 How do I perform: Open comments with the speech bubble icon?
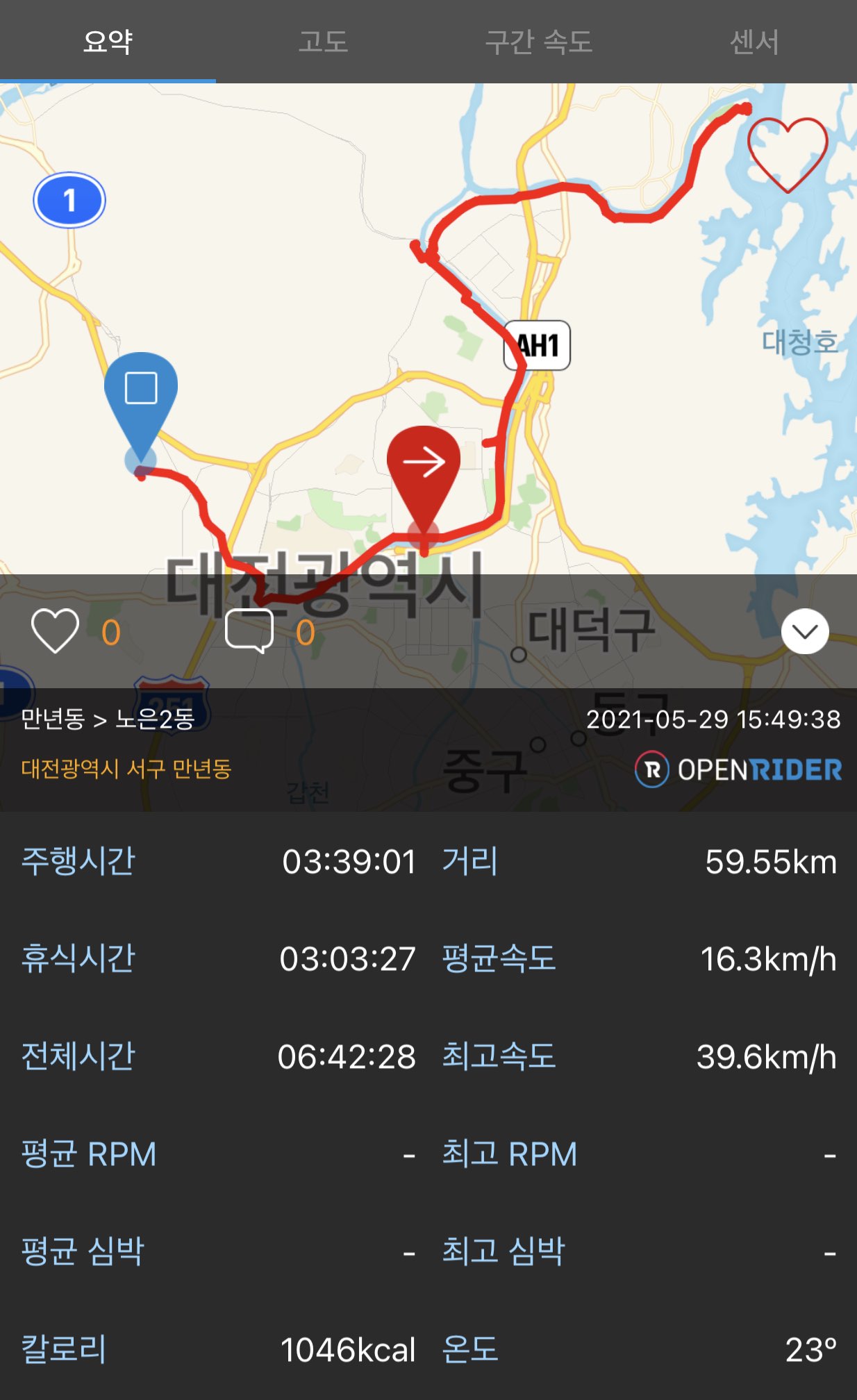click(249, 631)
